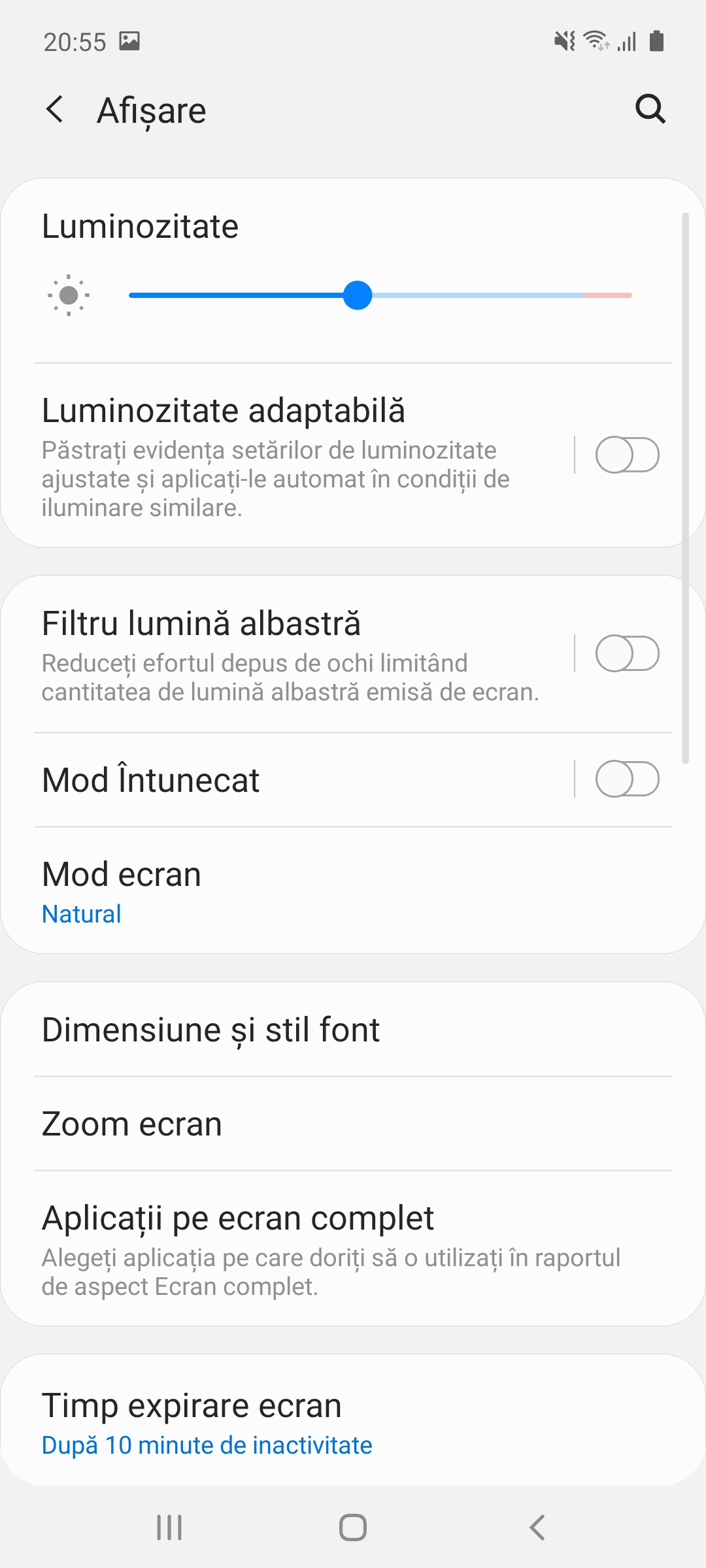The image size is (706, 1568).
Task: Open the search icon in the header
Action: [650, 109]
